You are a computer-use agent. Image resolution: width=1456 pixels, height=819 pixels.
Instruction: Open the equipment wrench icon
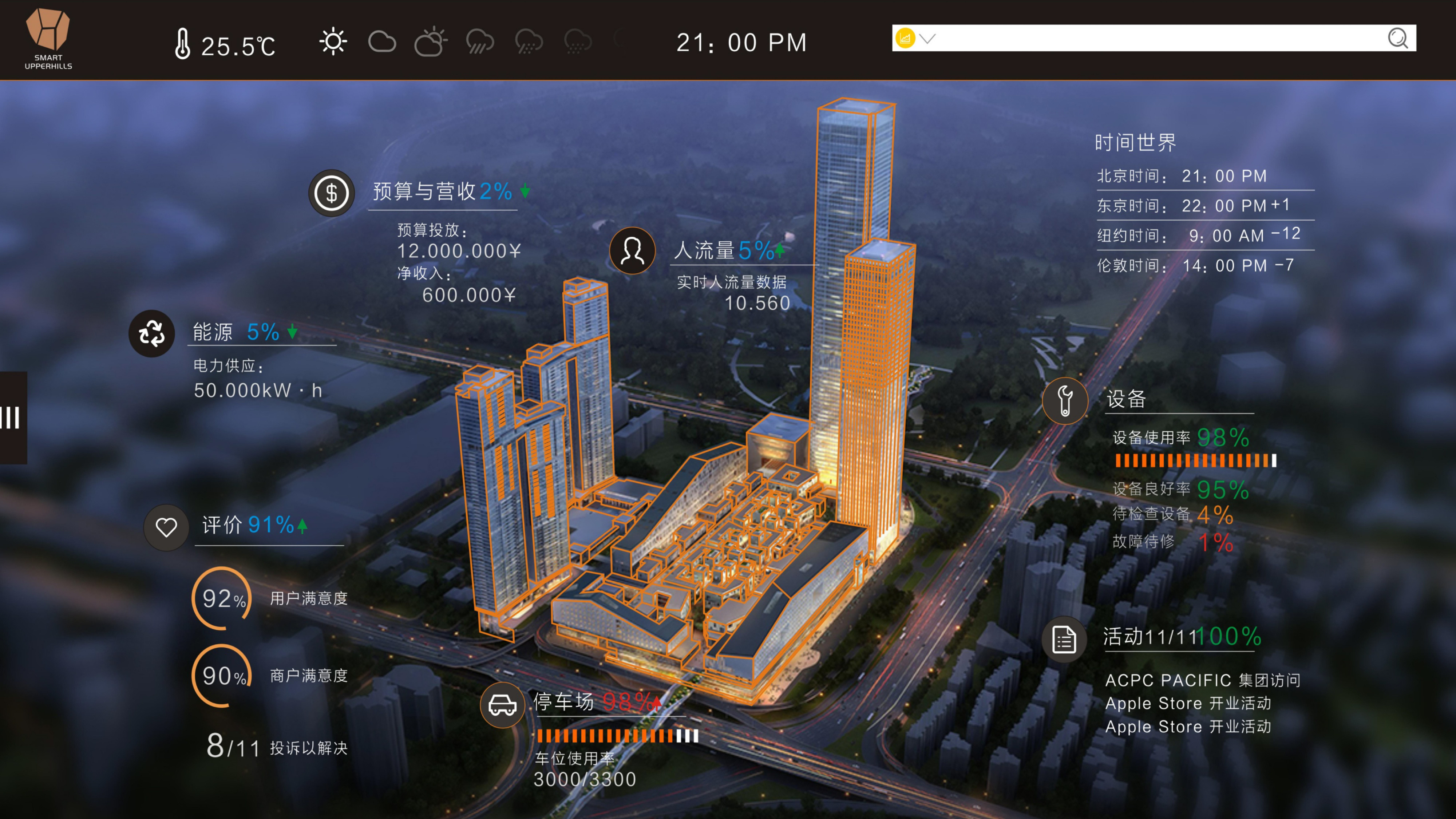[x=1065, y=401]
